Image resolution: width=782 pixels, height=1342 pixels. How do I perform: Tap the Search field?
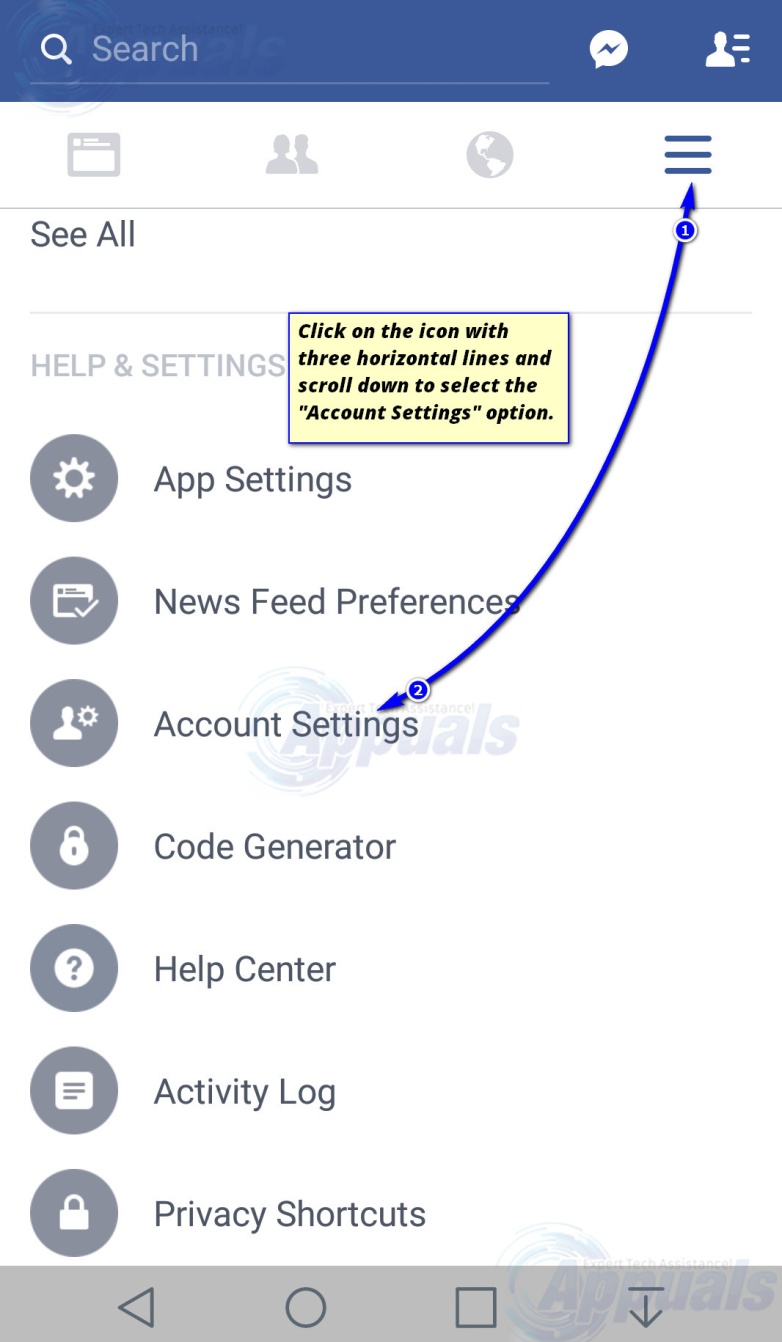coord(290,50)
